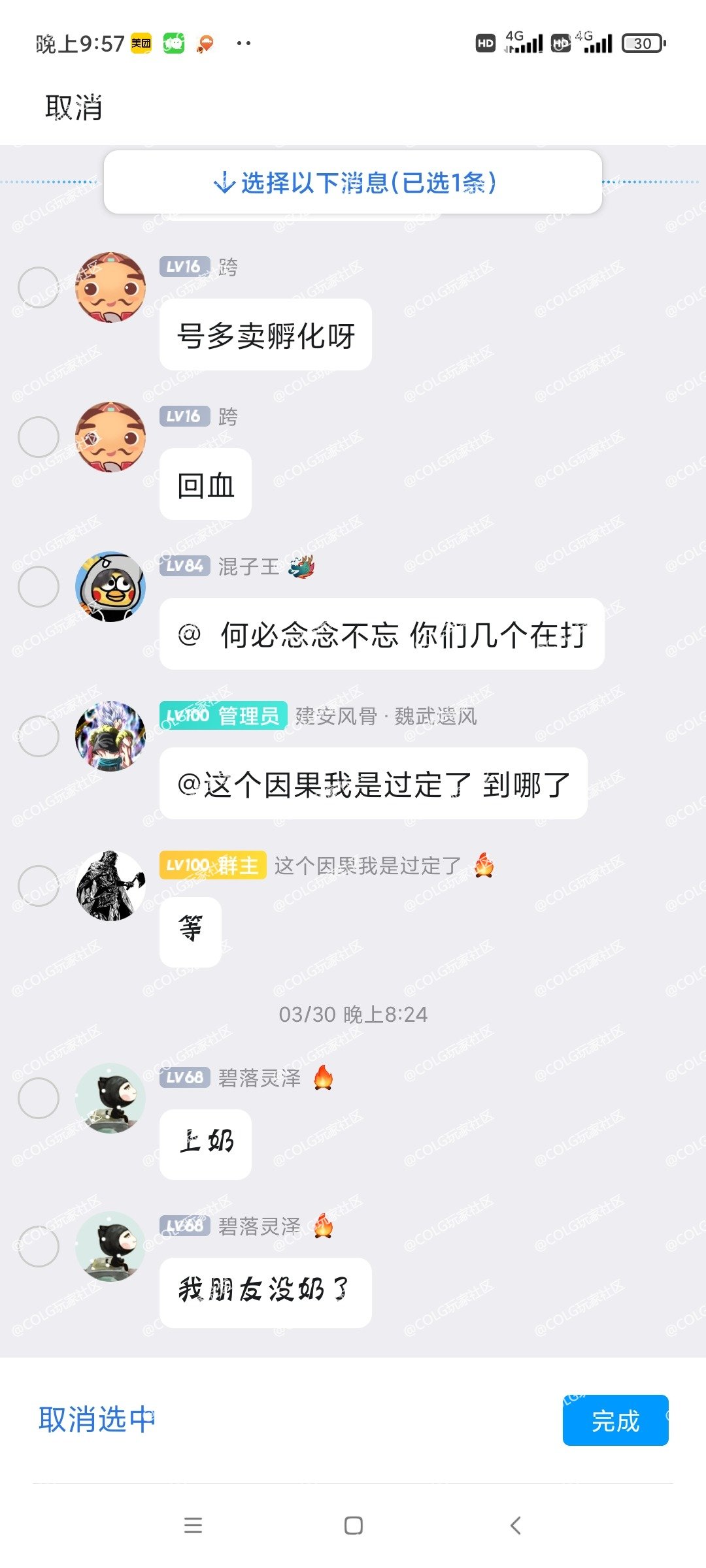The image size is (706, 1568).
Task: Select the message 回血
Action: coord(39,437)
